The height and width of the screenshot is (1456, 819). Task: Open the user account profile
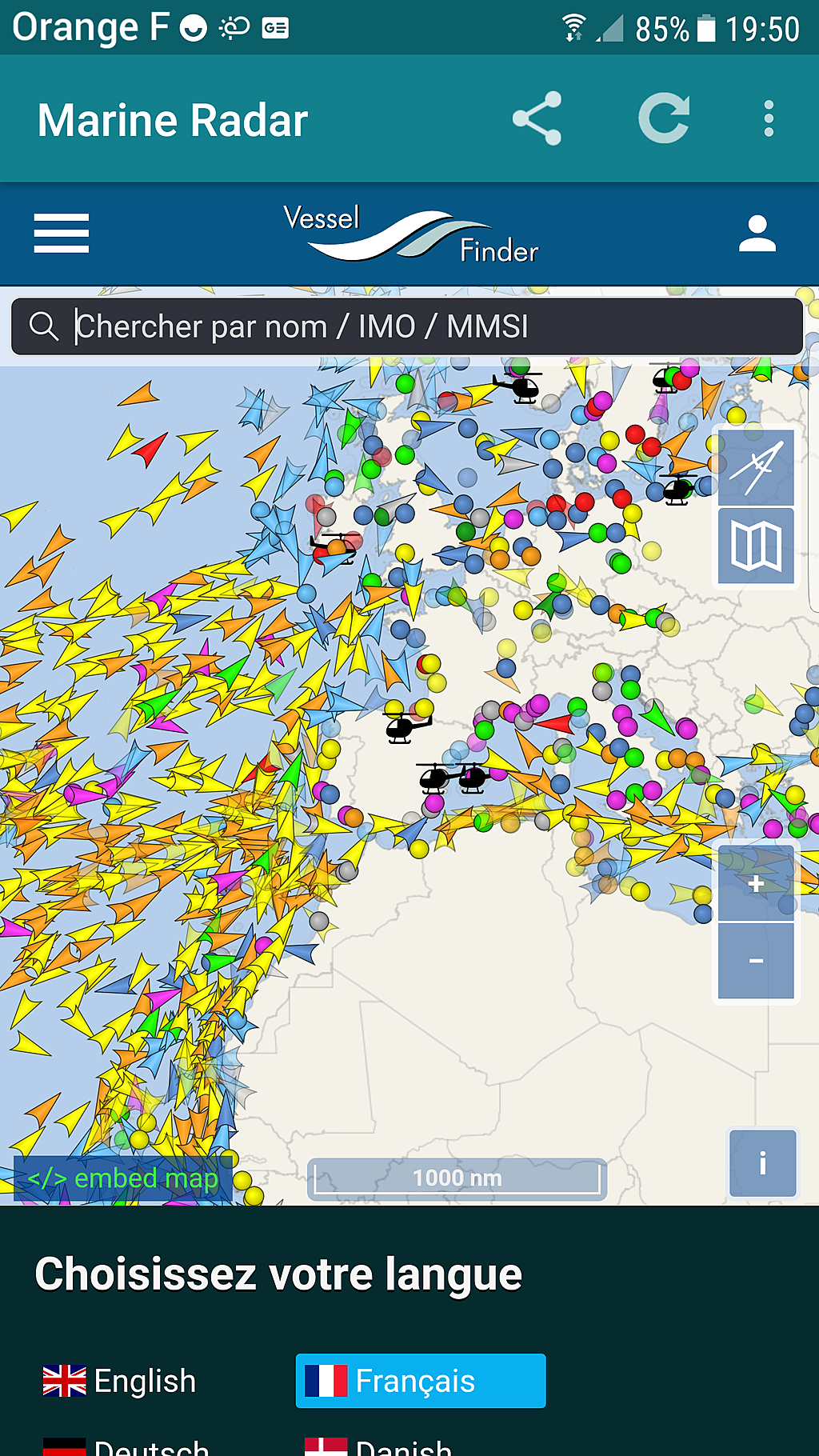(x=757, y=234)
